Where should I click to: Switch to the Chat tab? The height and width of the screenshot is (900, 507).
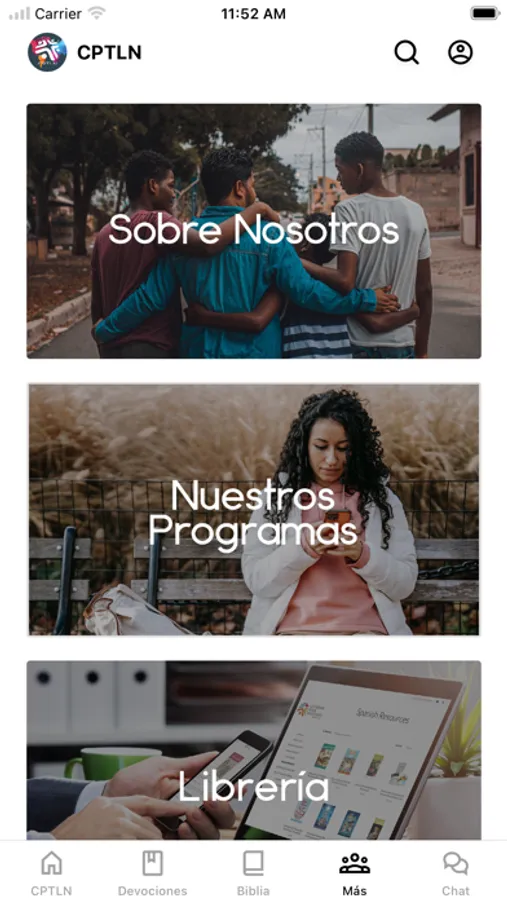point(455,872)
